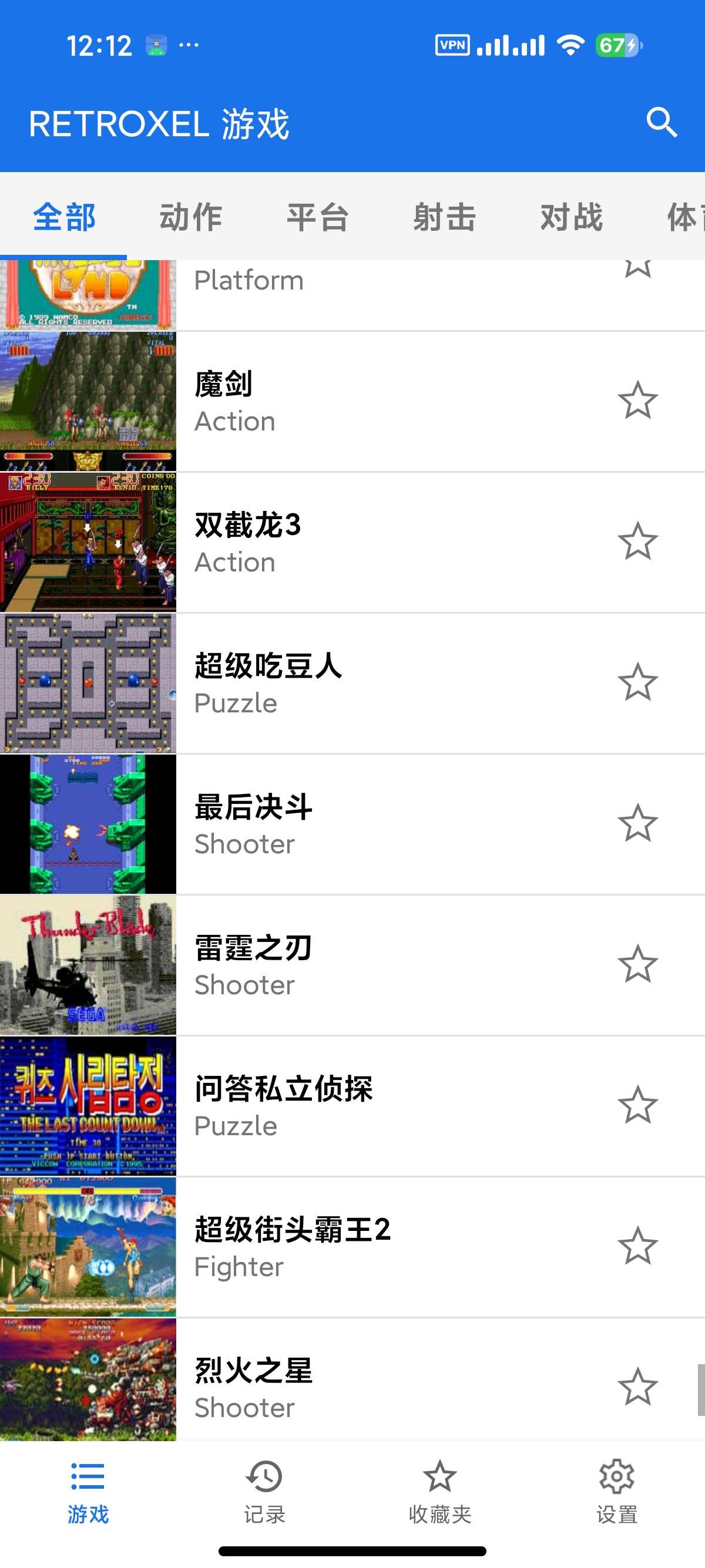The width and height of the screenshot is (705, 1568).
Task: Show all games with 全部 tab
Action: pyautogui.click(x=63, y=217)
